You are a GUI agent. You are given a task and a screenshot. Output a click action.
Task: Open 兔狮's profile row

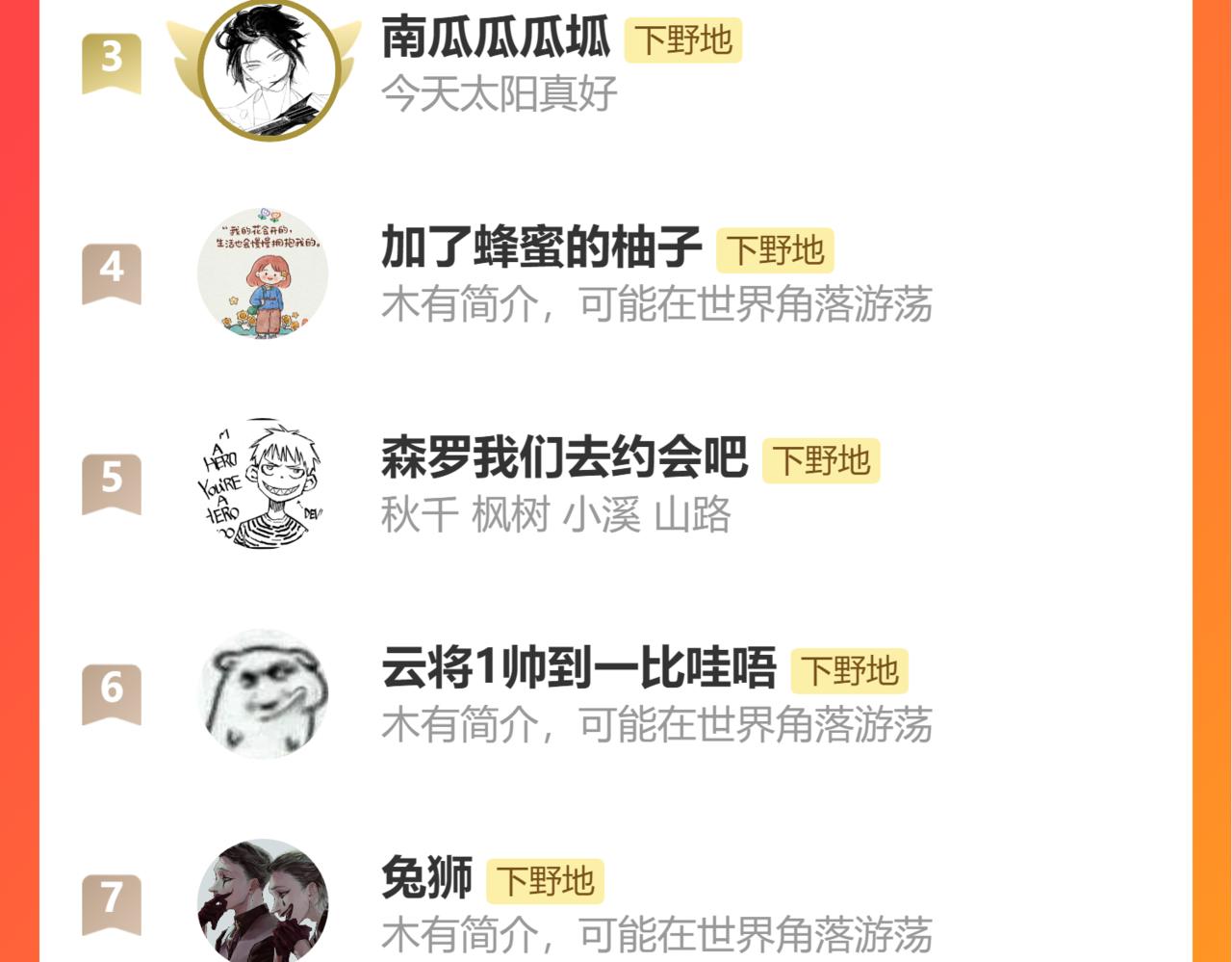[426, 877]
